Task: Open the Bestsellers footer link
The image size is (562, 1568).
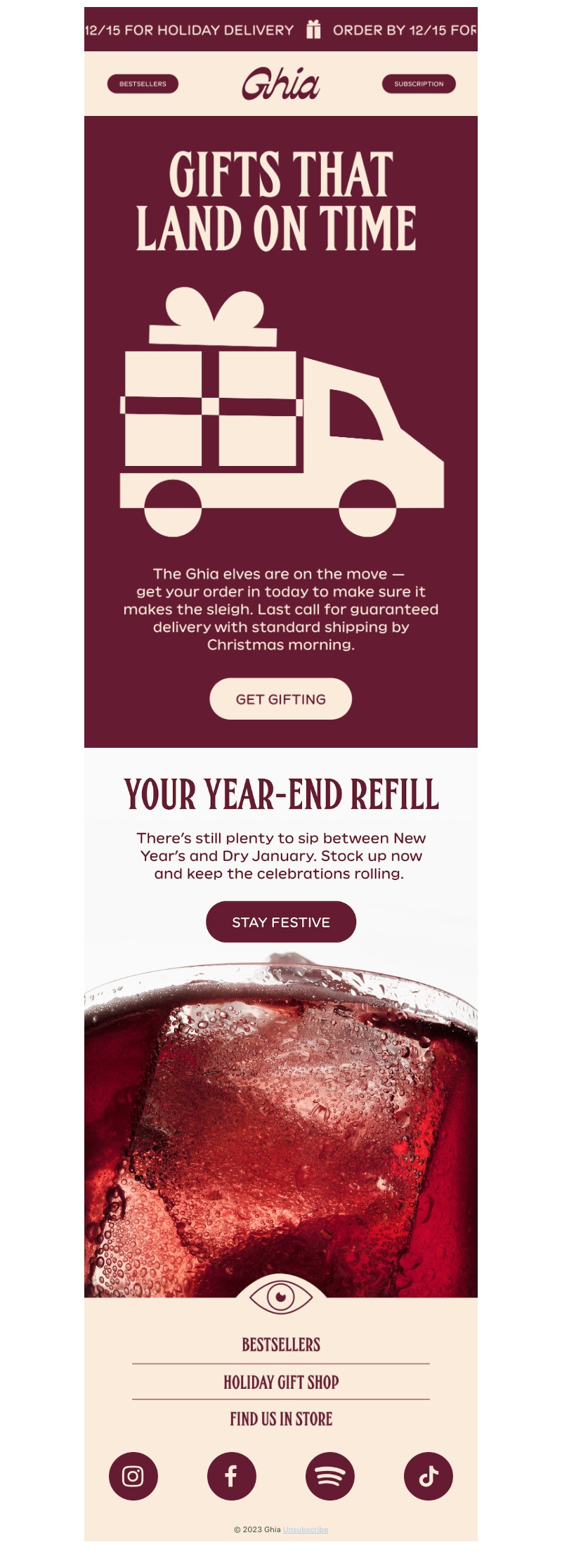Action: (x=280, y=1345)
